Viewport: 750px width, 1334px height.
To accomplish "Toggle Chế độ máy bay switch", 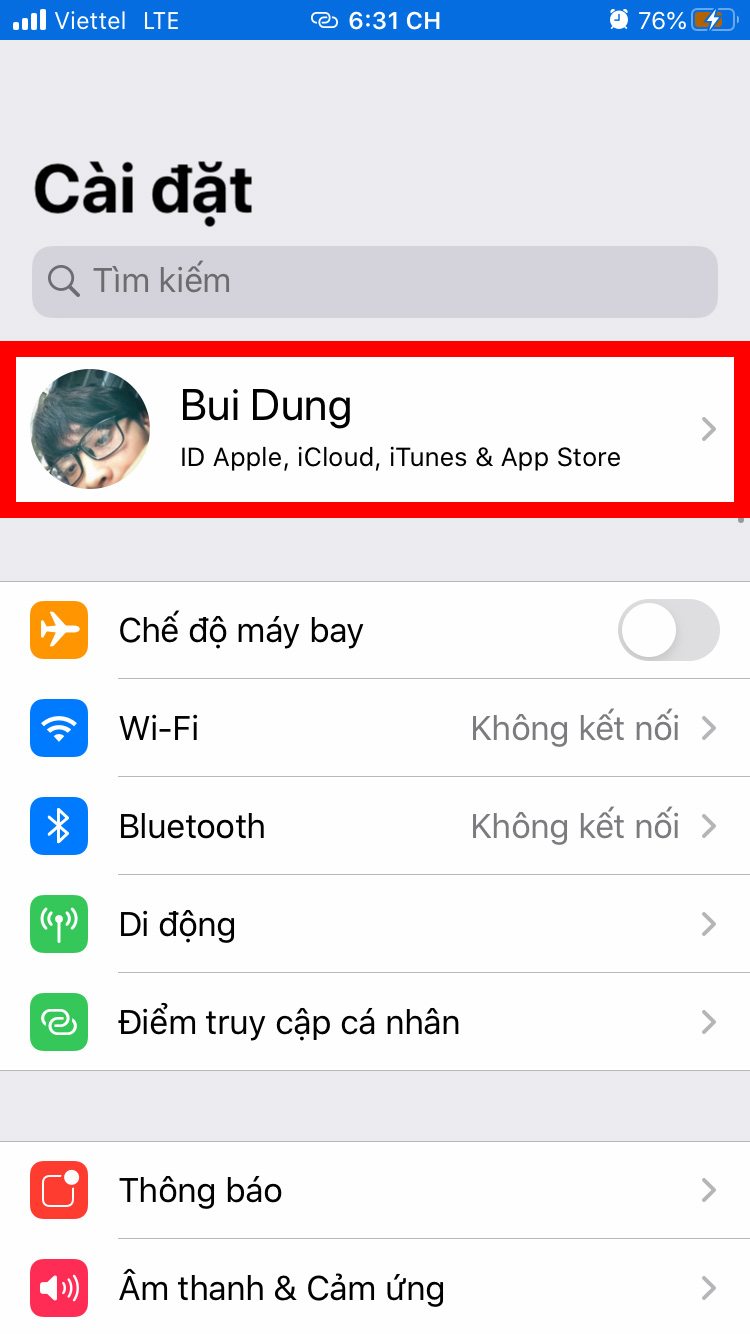I will coord(668,630).
